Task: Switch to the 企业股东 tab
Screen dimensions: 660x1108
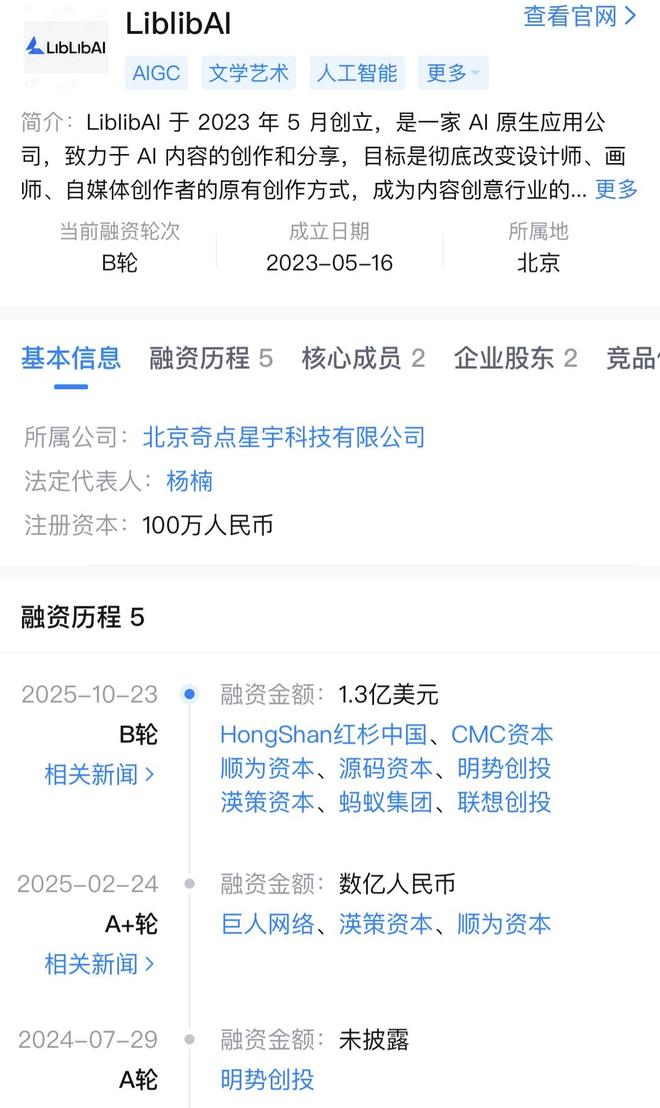Action: pyautogui.click(x=515, y=358)
